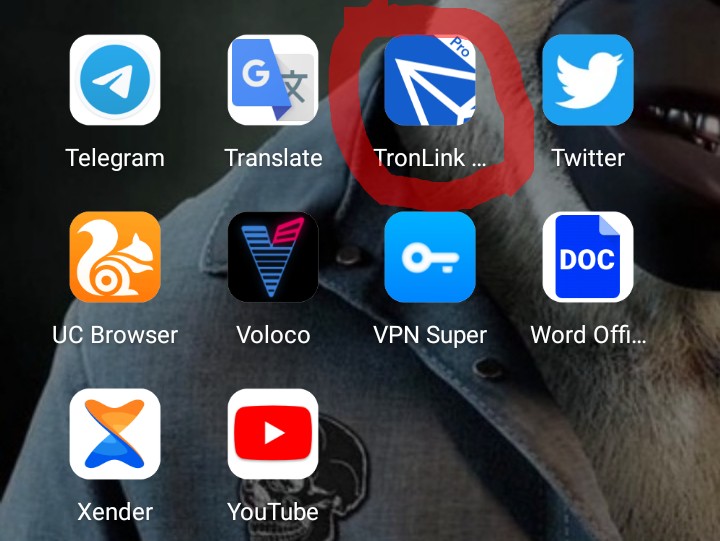Start the Voloco app

273,257
